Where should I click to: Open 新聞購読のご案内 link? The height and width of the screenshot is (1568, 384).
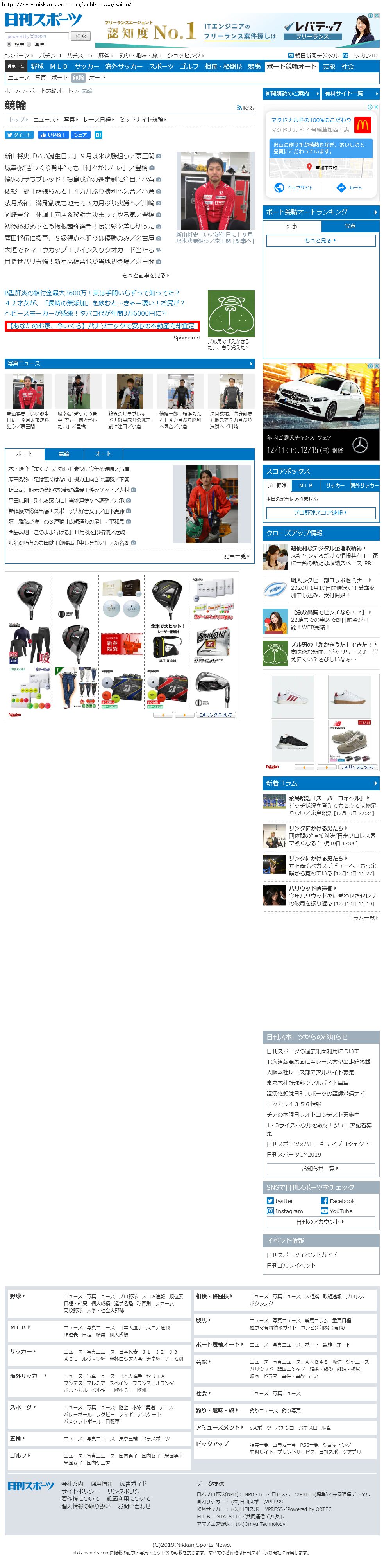click(x=290, y=93)
